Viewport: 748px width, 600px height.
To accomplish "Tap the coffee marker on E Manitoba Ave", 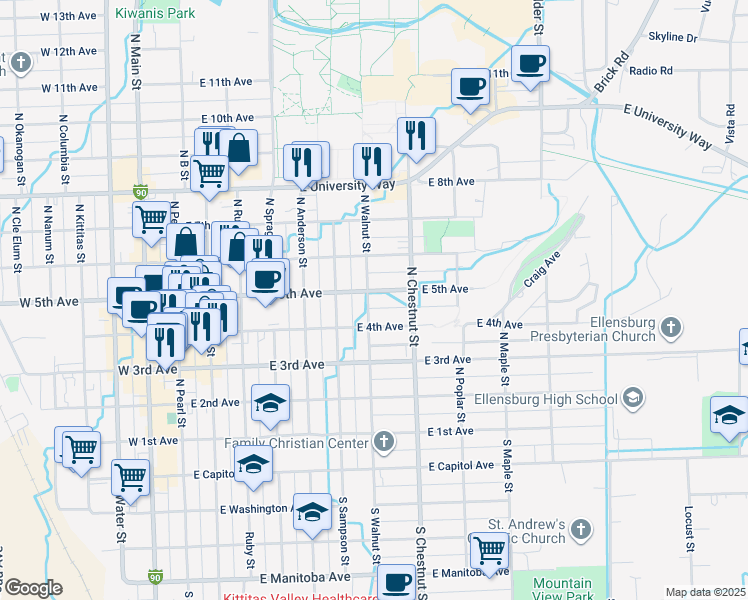I will pyautogui.click(x=396, y=583).
